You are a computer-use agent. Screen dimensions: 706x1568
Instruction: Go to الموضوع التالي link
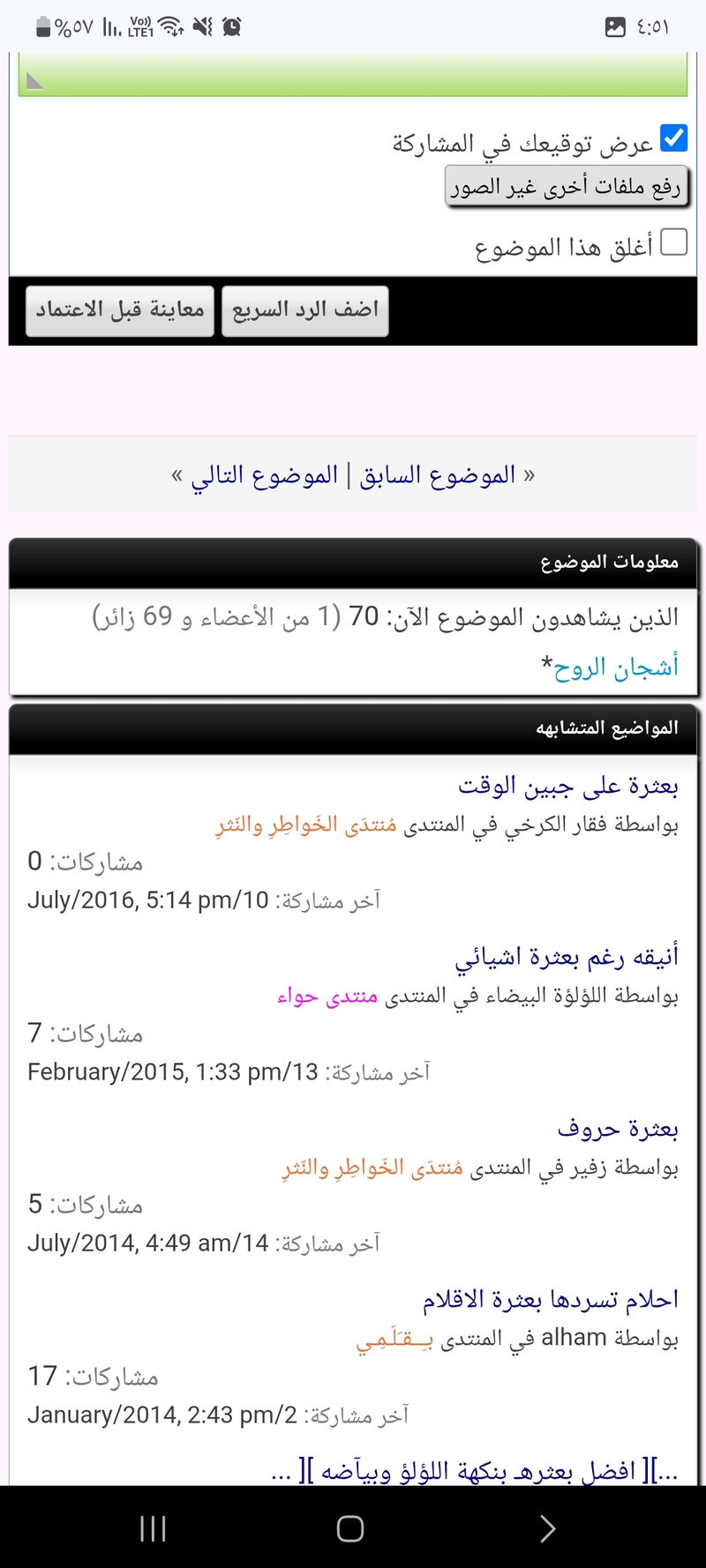click(265, 475)
